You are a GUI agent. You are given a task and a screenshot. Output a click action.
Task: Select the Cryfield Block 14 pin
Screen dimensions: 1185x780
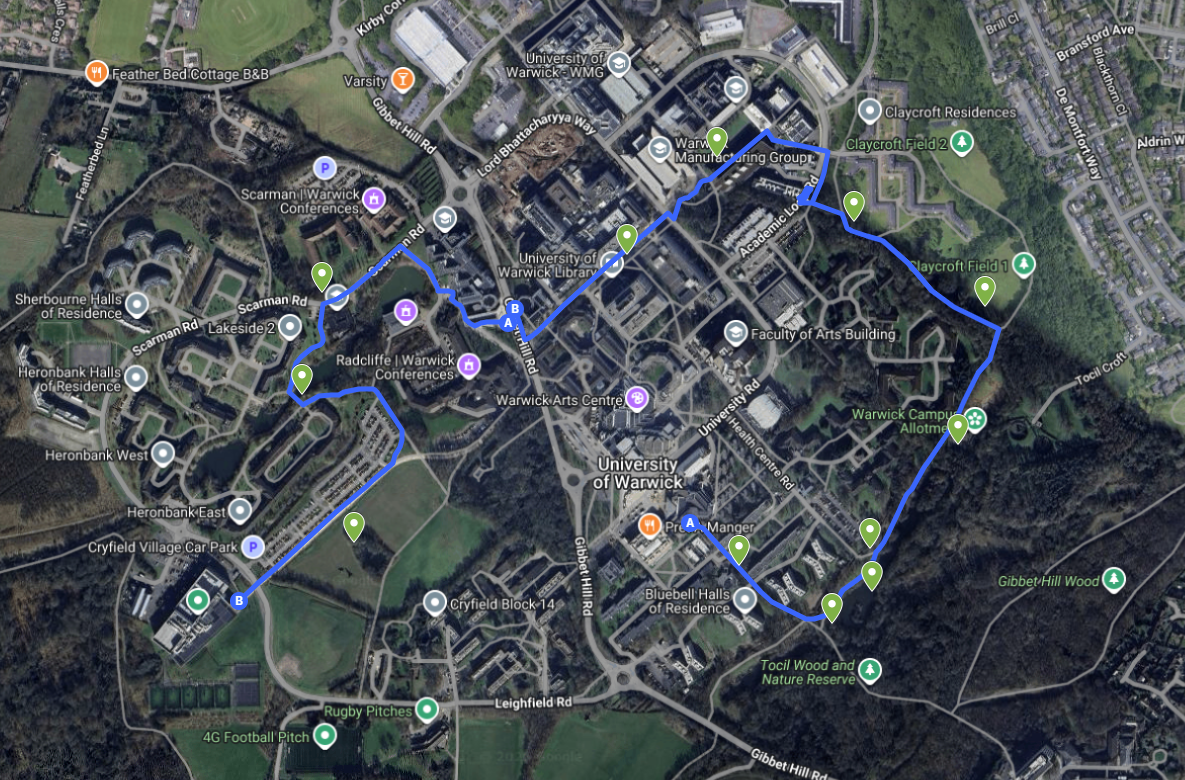pyautogui.click(x=434, y=603)
